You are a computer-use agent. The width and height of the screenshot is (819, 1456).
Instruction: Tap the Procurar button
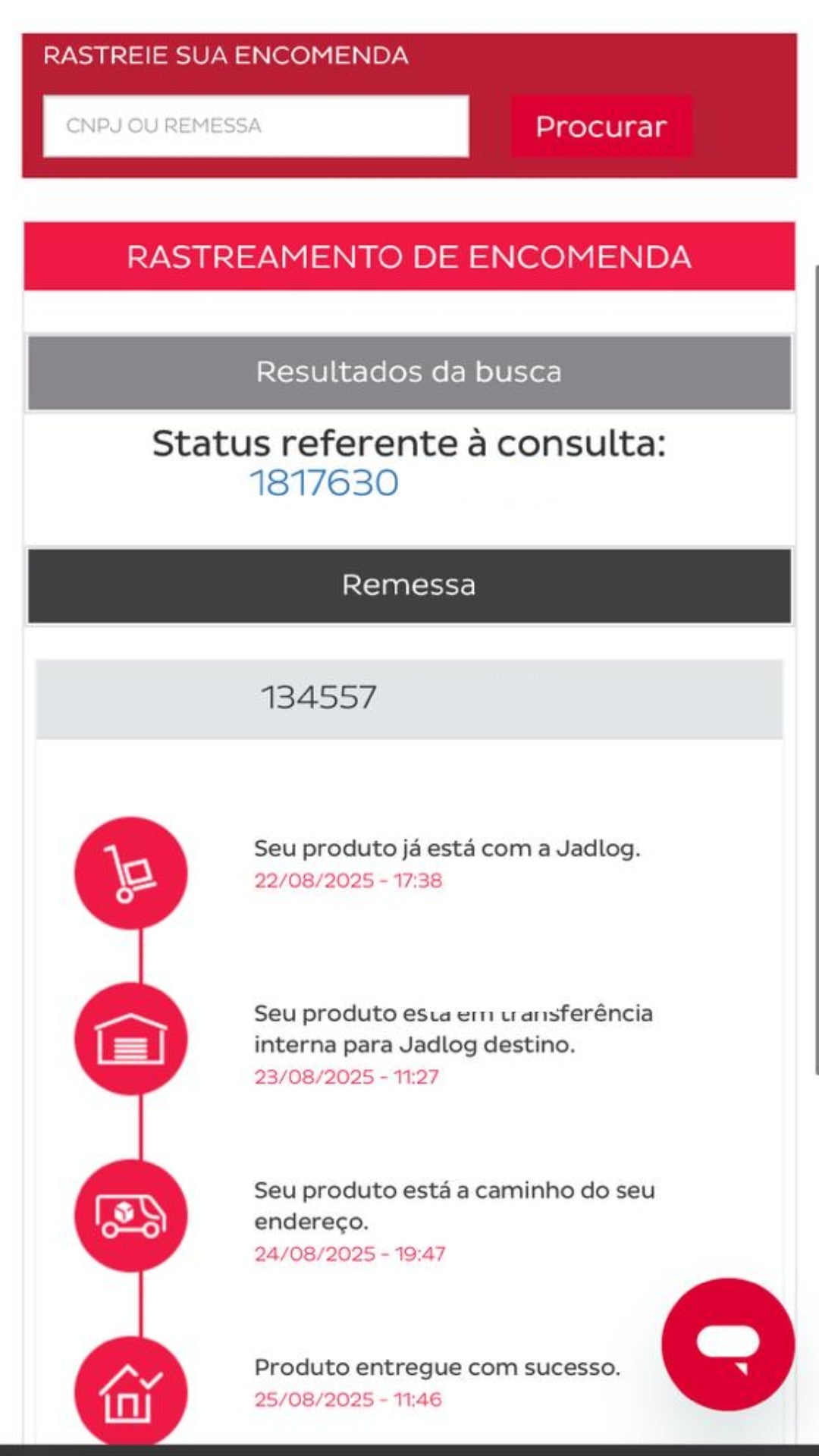coord(601,126)
